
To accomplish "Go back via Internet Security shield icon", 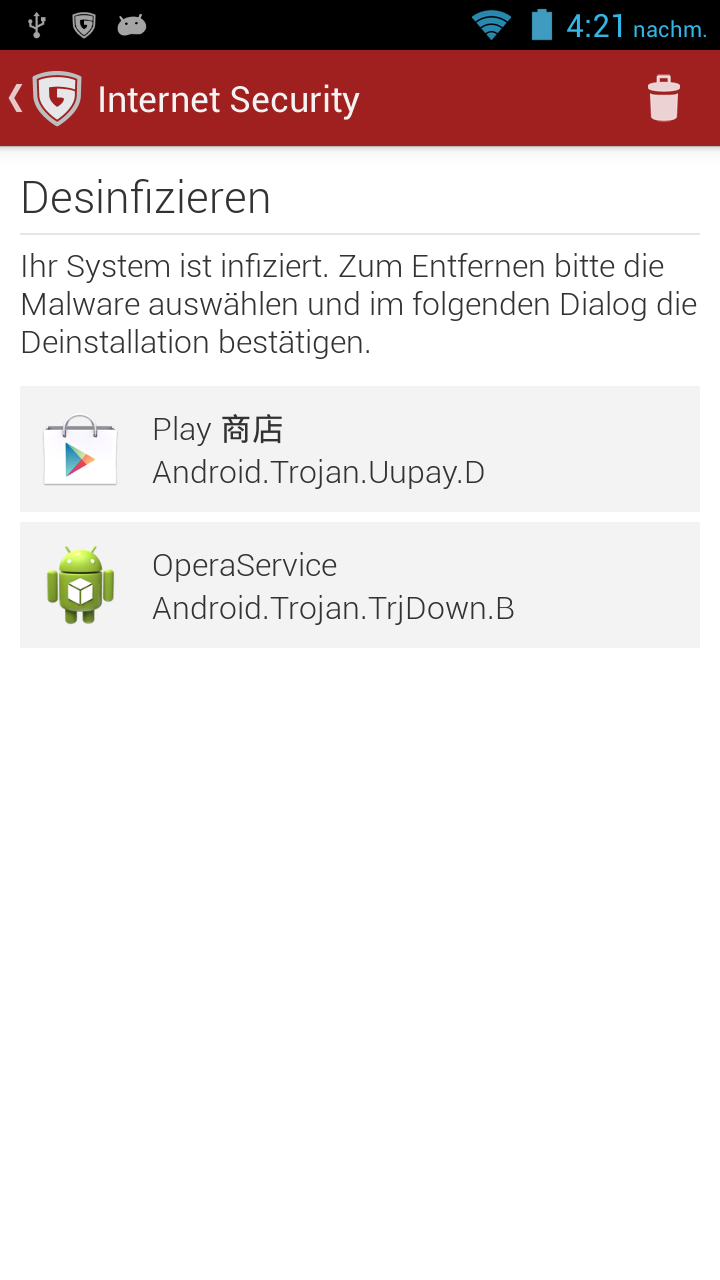I will pos(54,99).
